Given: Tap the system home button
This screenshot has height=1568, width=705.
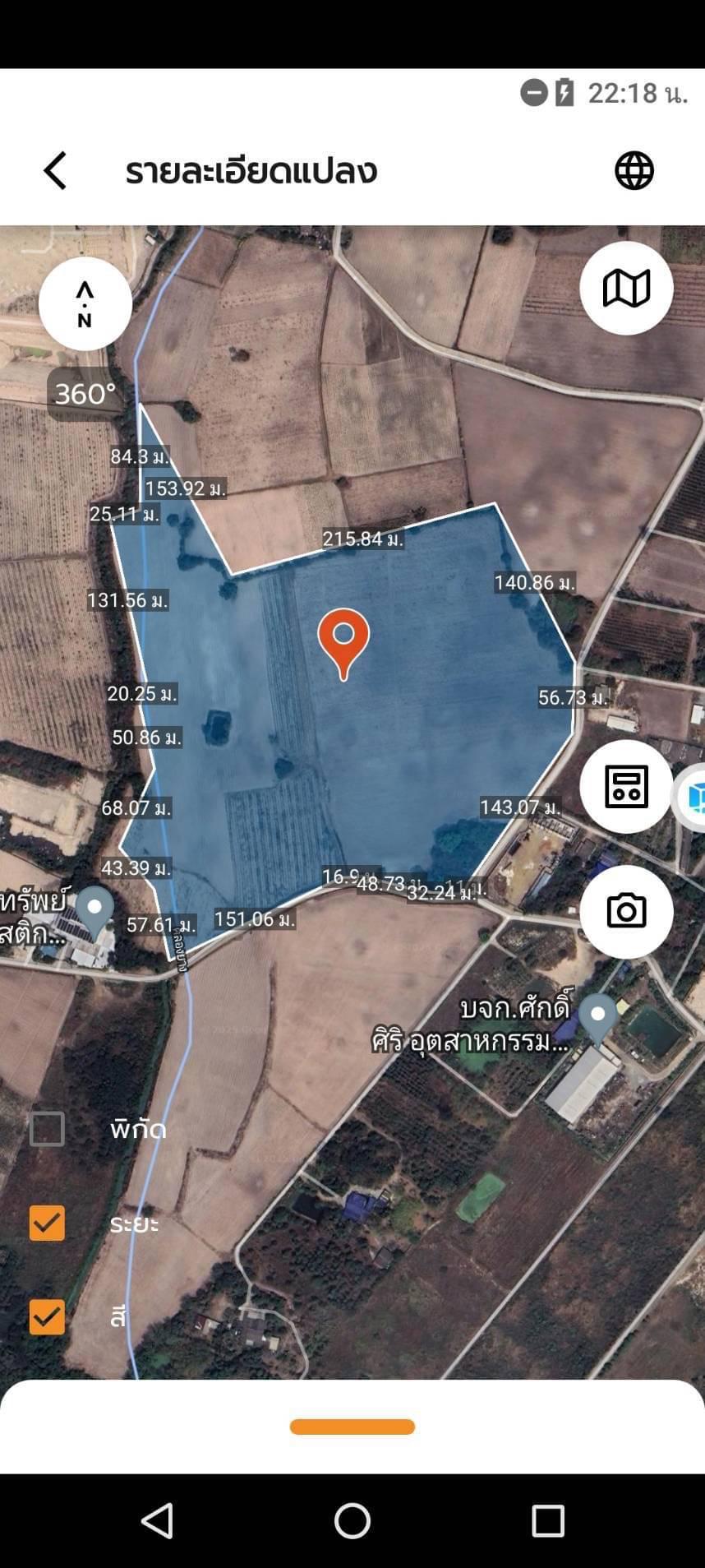Looking at the screenshot, I should (352, 1521).
